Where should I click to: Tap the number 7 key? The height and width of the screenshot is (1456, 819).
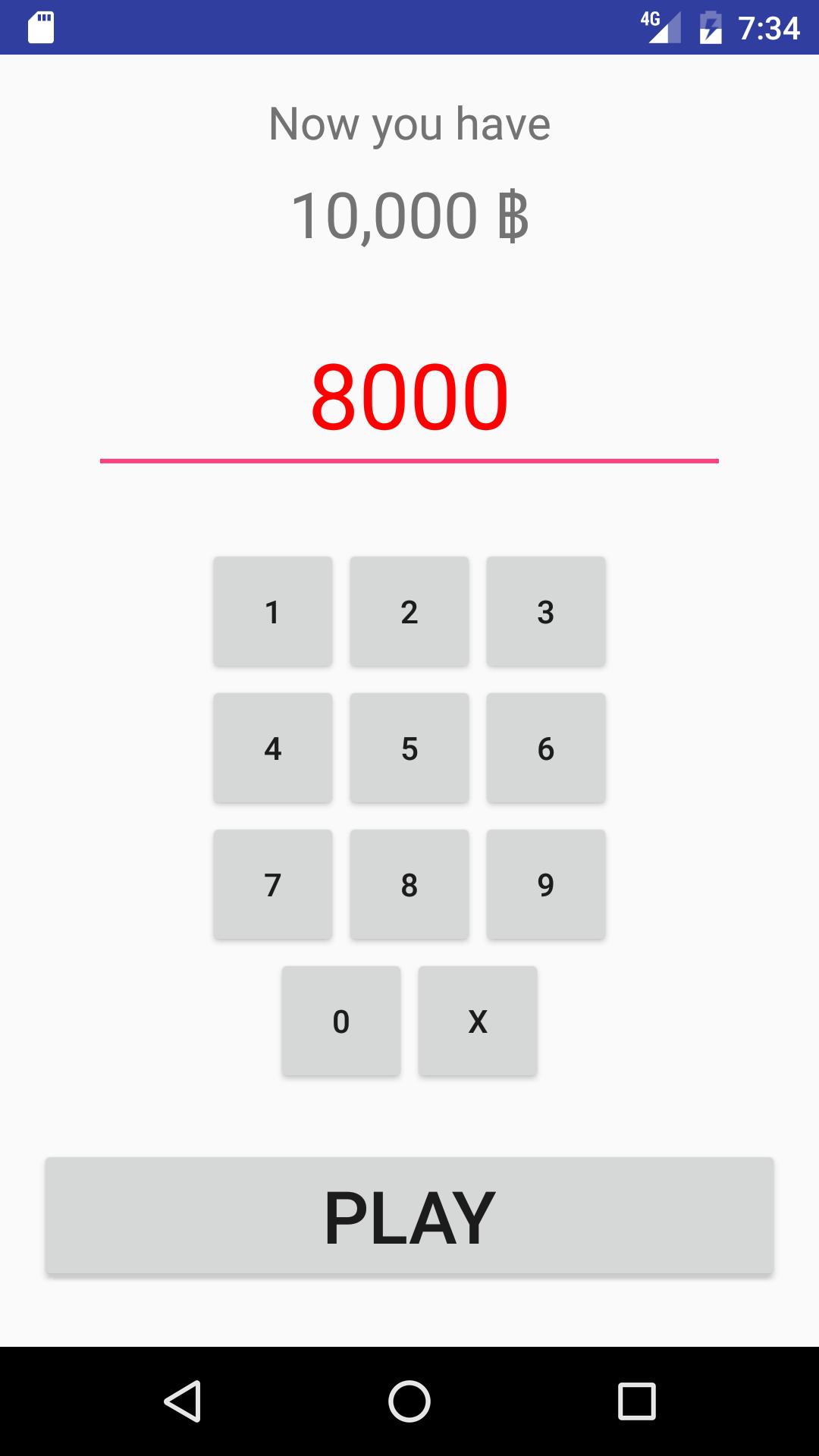point(273,885)
